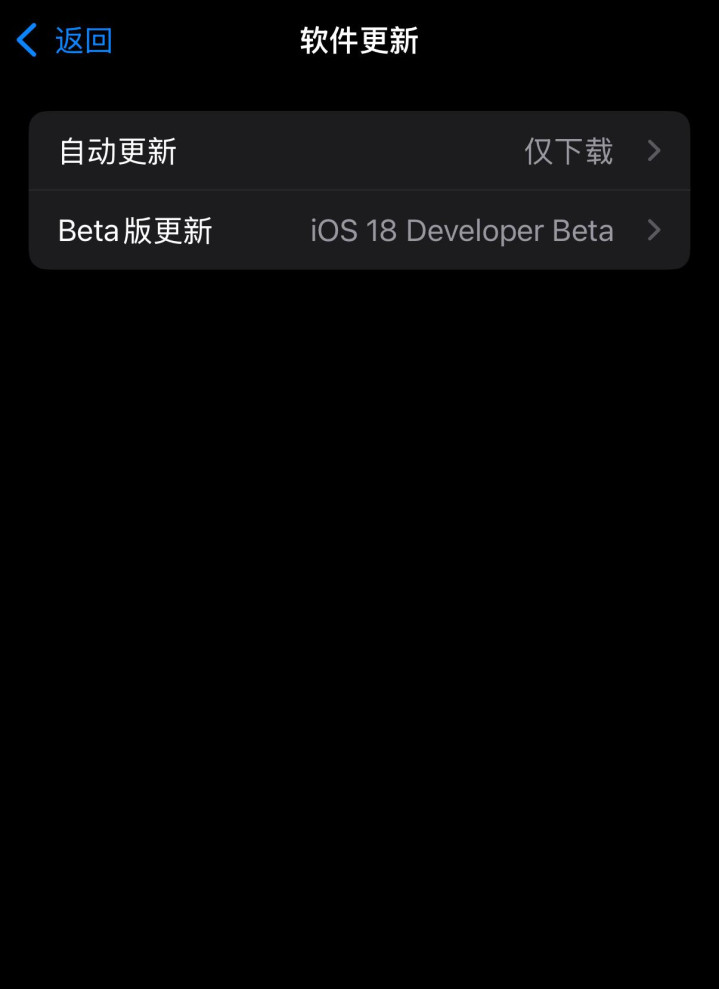Open the 自动更新 settings row
Image resolution: width=719 pixels, height=989 pixels.
[x=359, y=151]
